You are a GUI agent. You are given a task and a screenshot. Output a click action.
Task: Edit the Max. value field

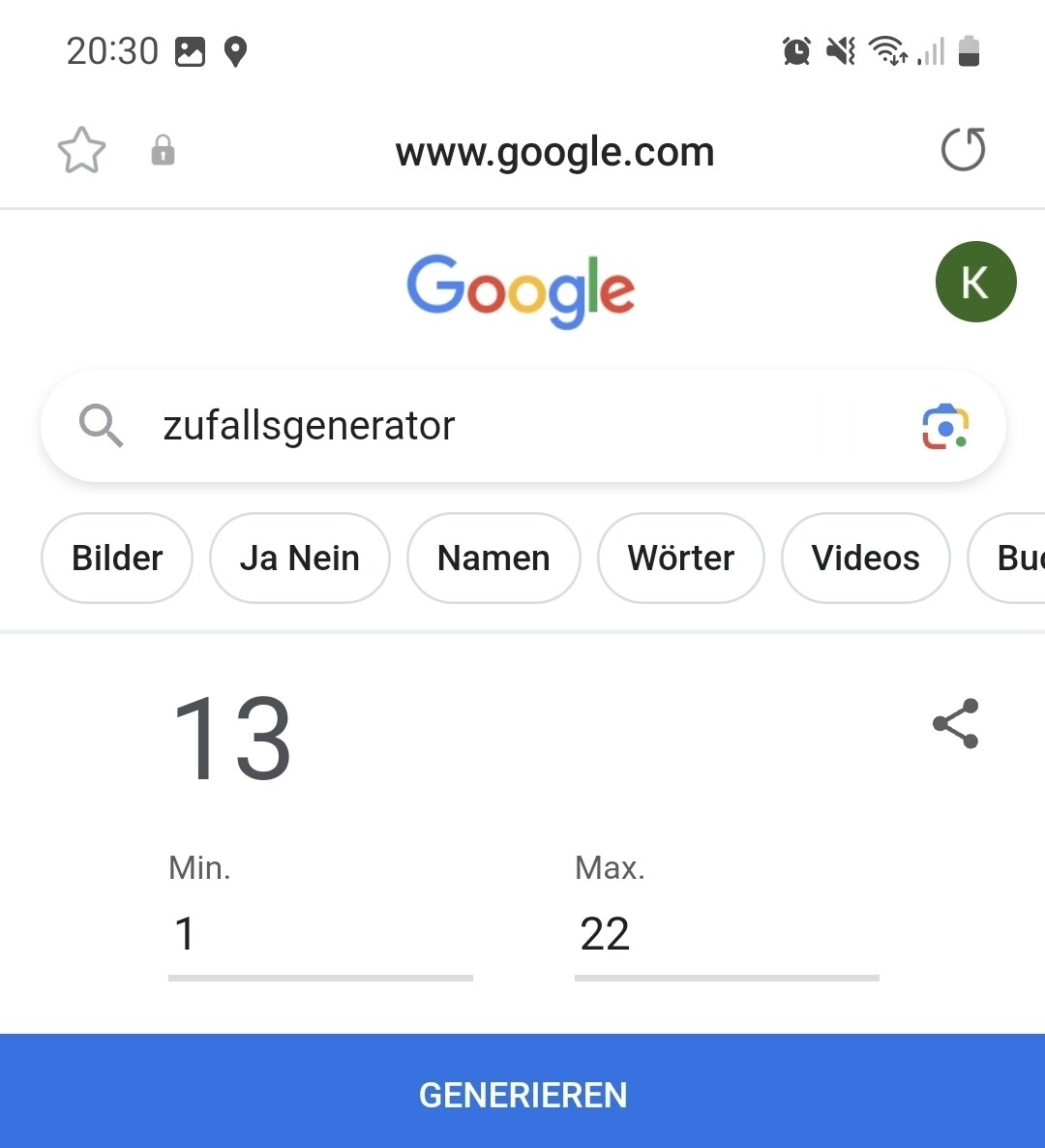(x=726, y=935)
